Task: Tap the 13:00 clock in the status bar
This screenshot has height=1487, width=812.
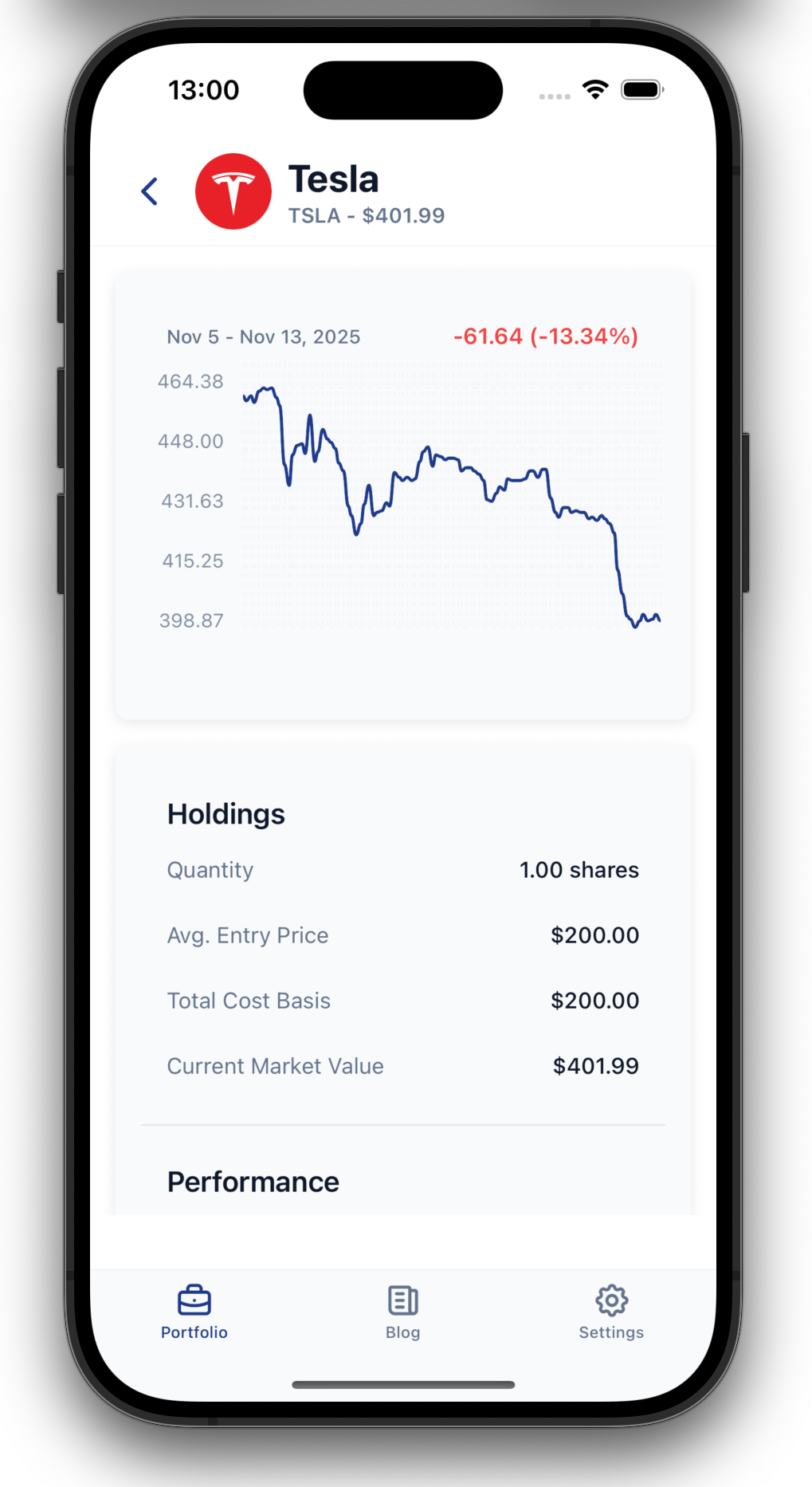Action: (x=203, y=89)
